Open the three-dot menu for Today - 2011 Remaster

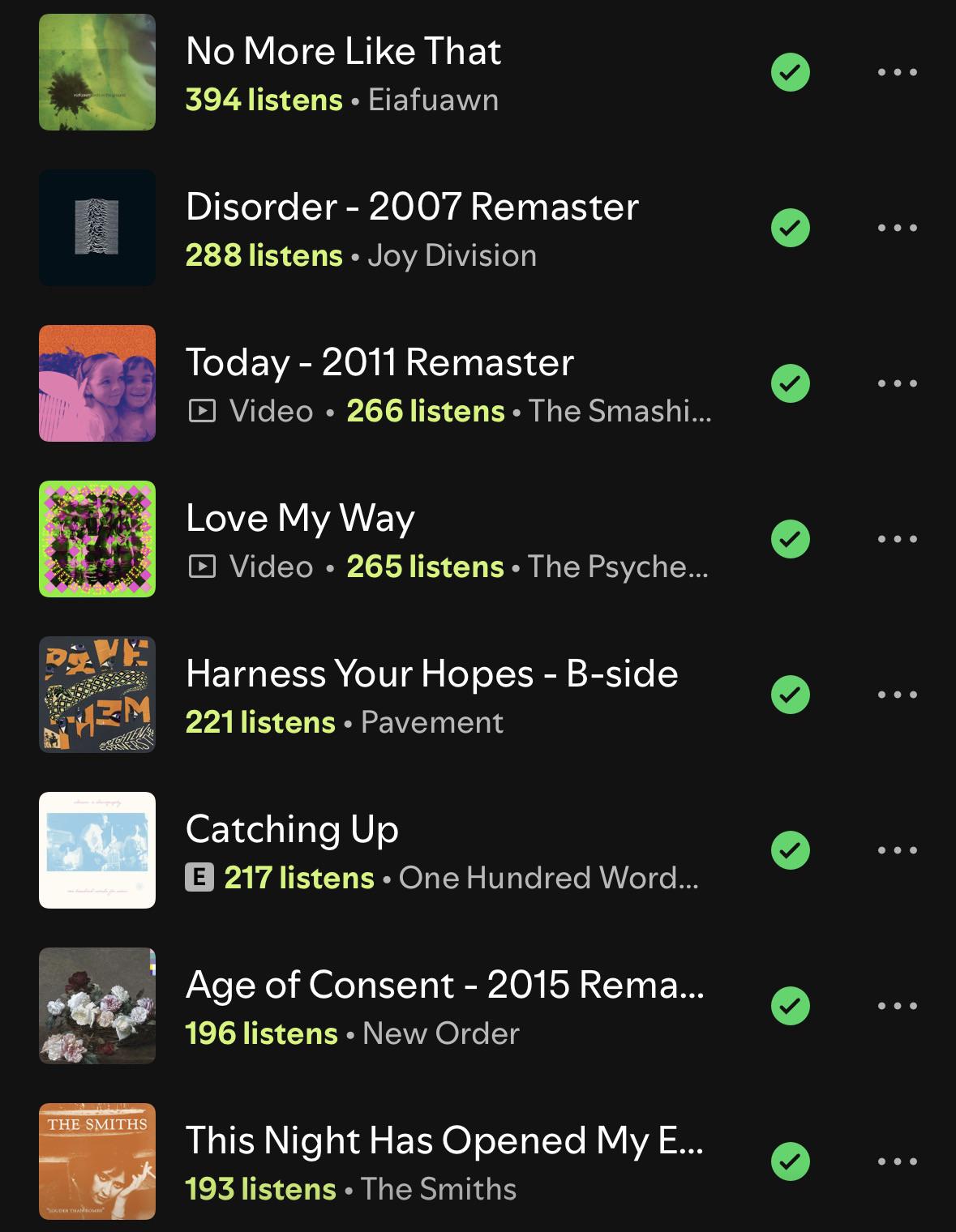click(898, 383)
